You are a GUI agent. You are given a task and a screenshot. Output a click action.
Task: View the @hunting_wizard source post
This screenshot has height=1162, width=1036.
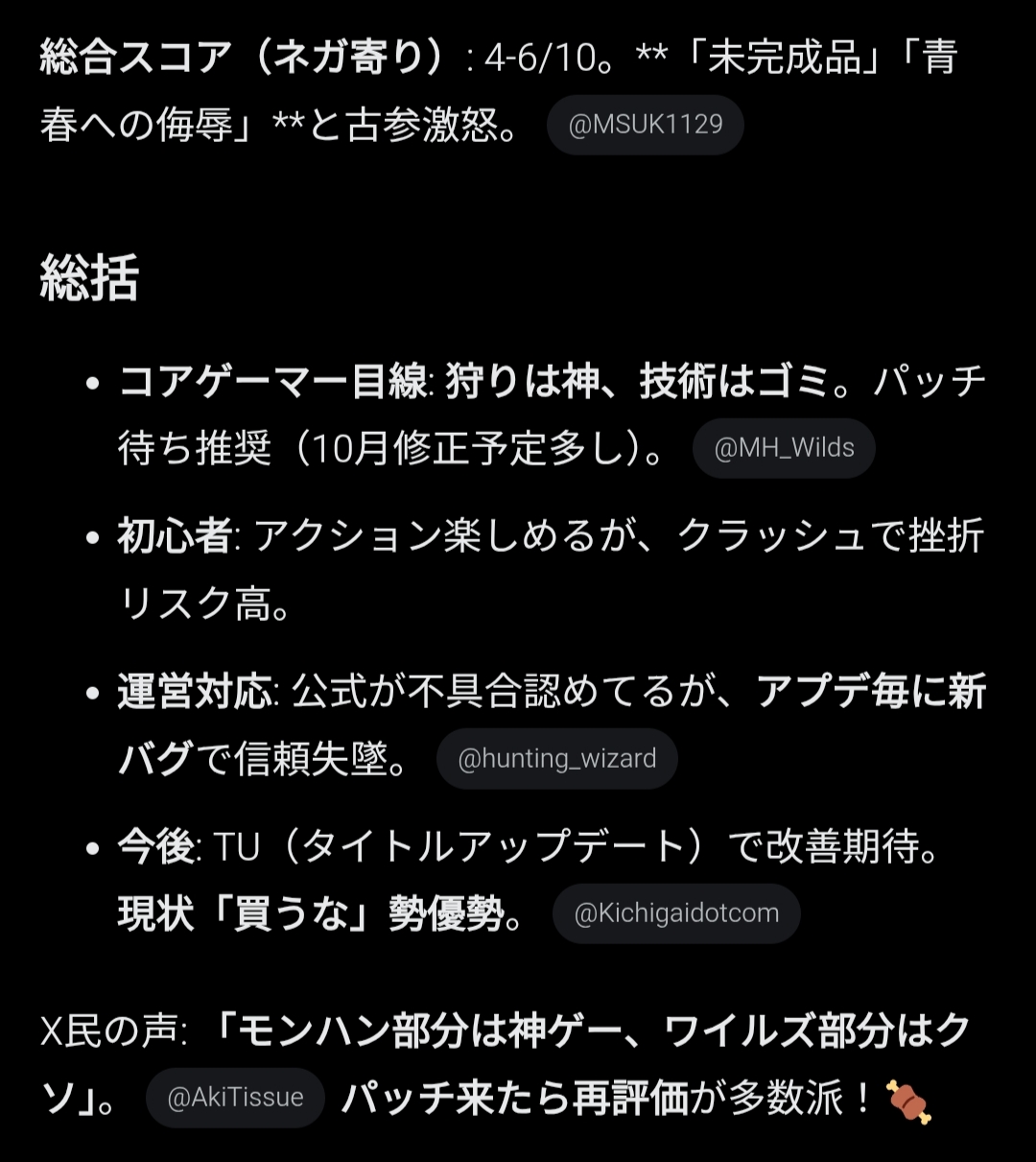coord(556,759)
